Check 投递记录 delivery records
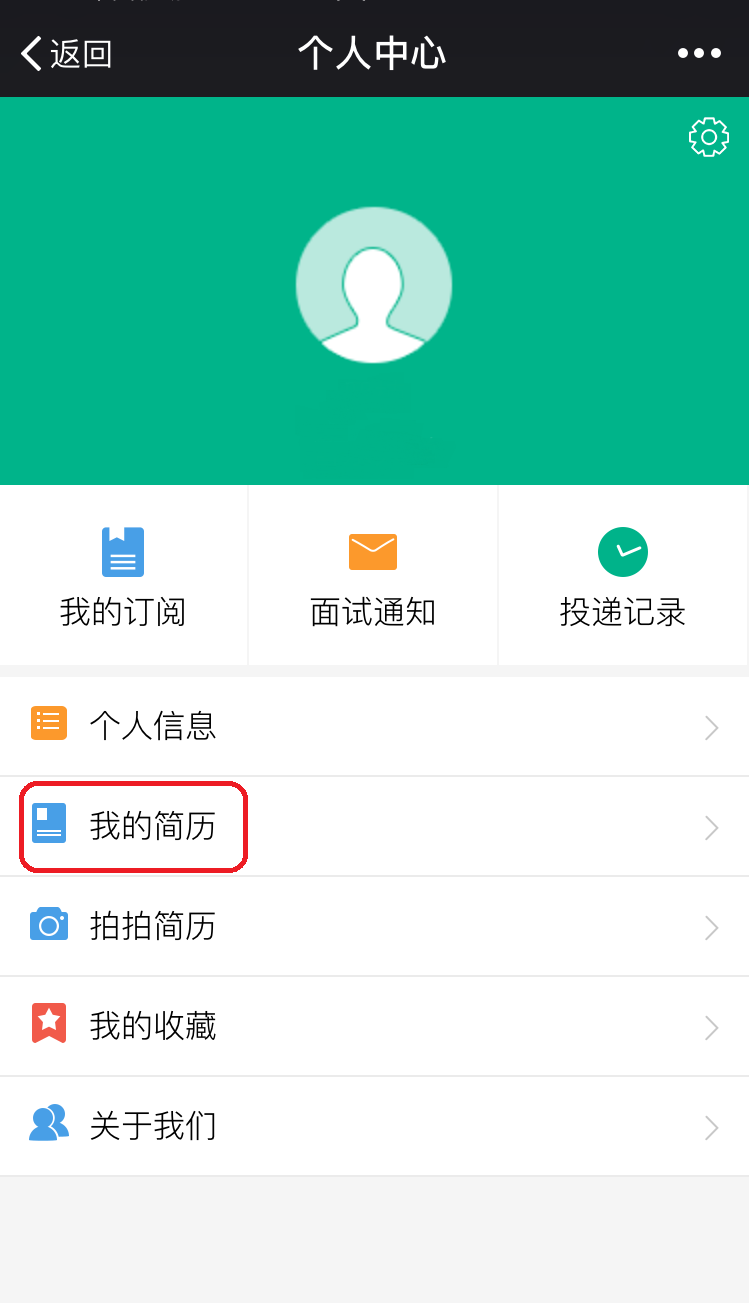 pos(623,576)
